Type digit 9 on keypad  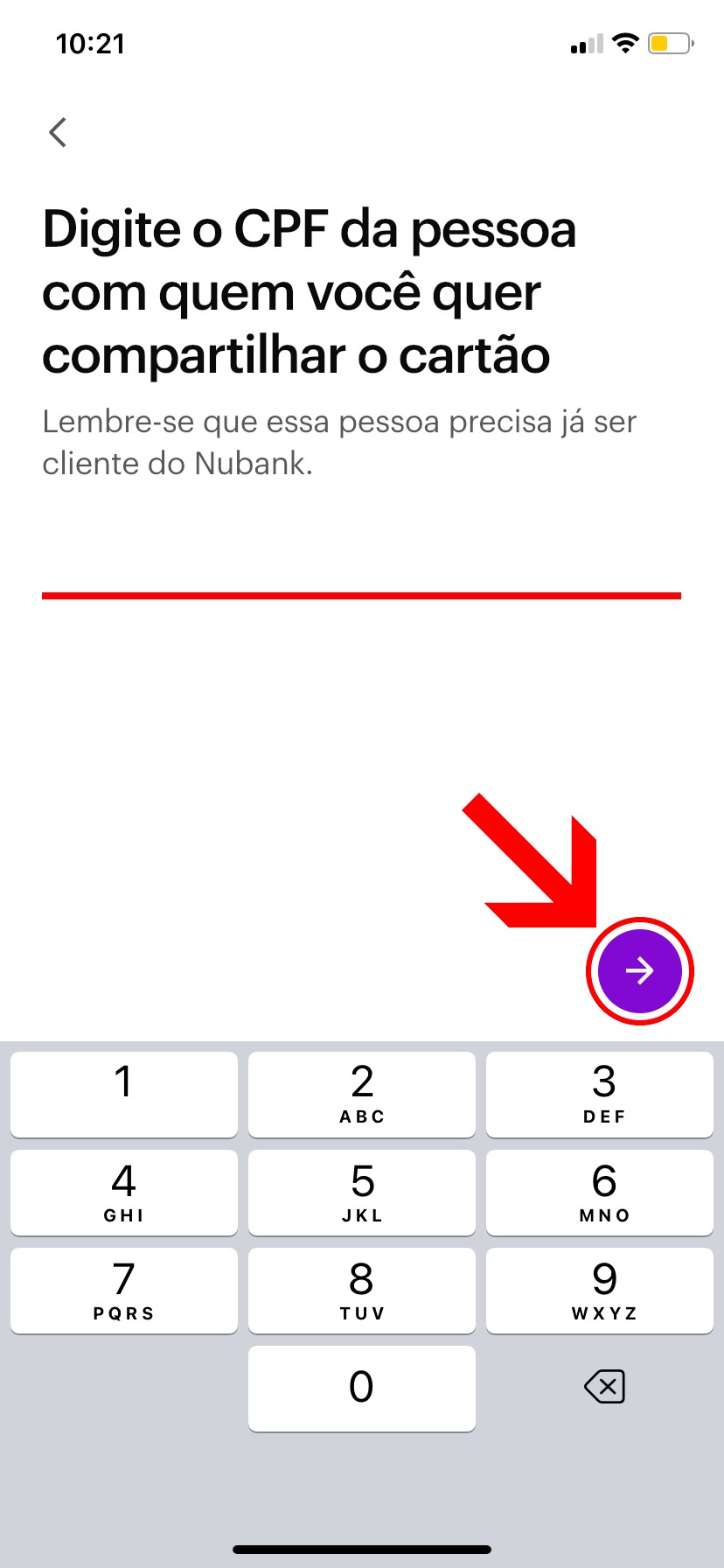click(x=600, y=1290)
